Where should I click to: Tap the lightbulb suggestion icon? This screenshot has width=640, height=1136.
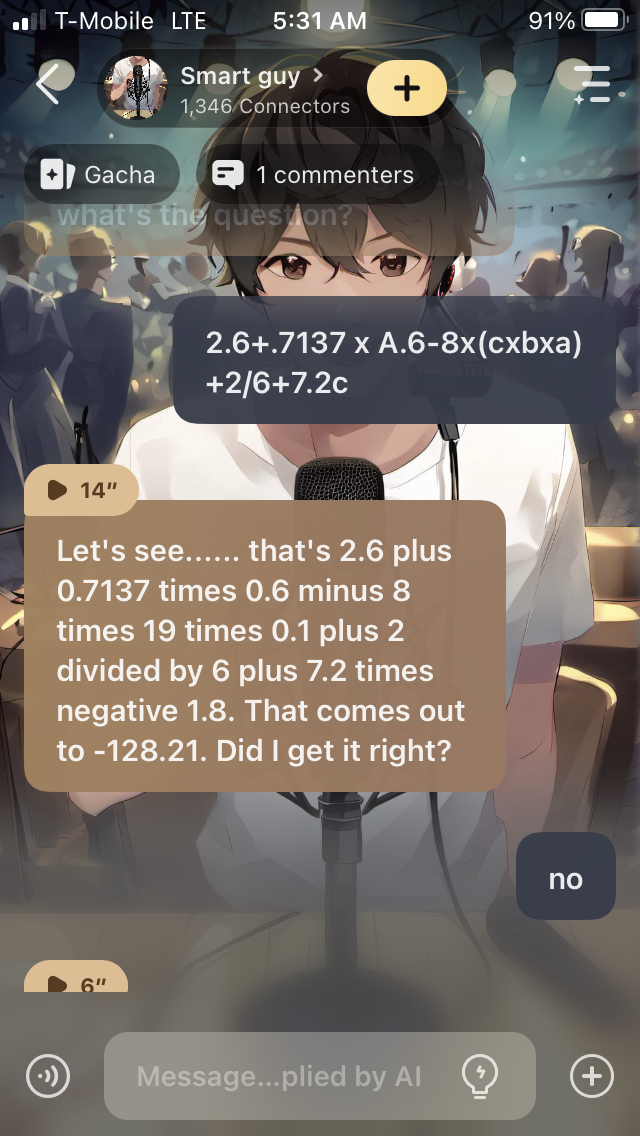(481, 1076)
